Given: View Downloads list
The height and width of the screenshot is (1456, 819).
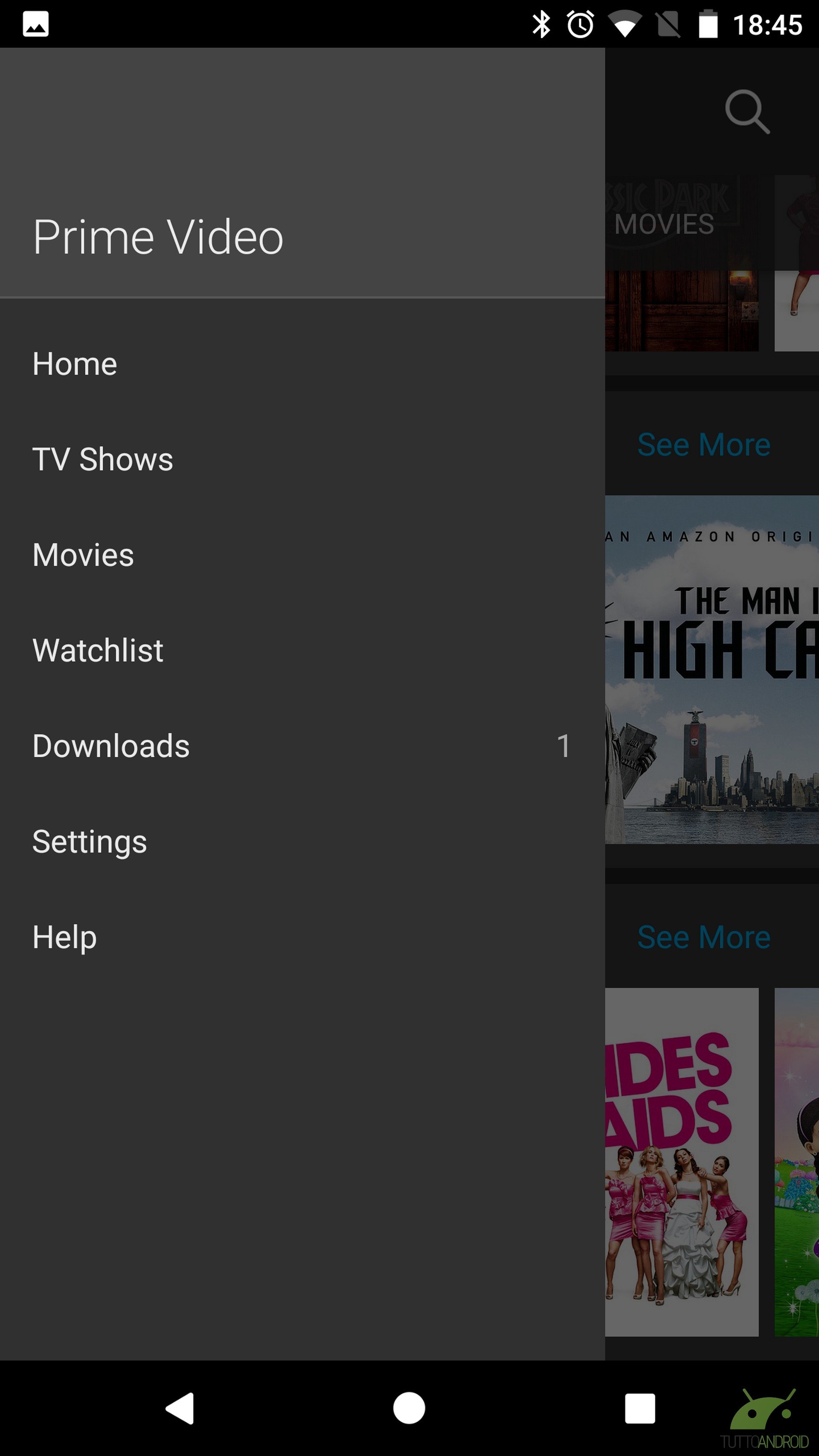Looking at the screenshot, I should click(x=302, y=746).
